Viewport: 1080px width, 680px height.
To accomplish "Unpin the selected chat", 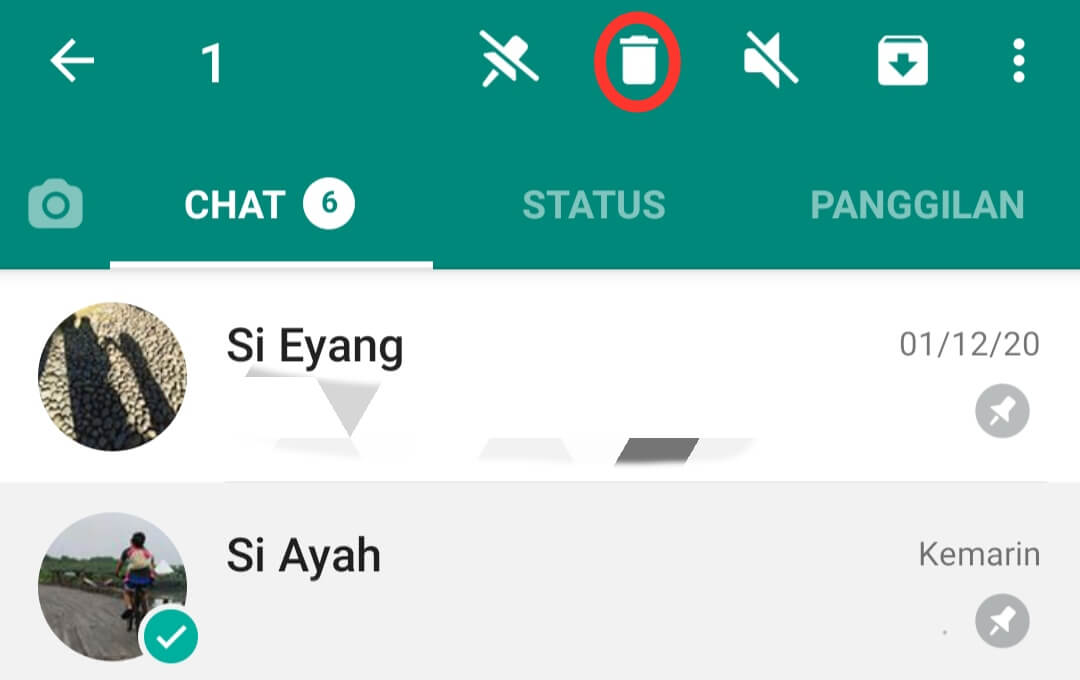I will pos(509,59).
